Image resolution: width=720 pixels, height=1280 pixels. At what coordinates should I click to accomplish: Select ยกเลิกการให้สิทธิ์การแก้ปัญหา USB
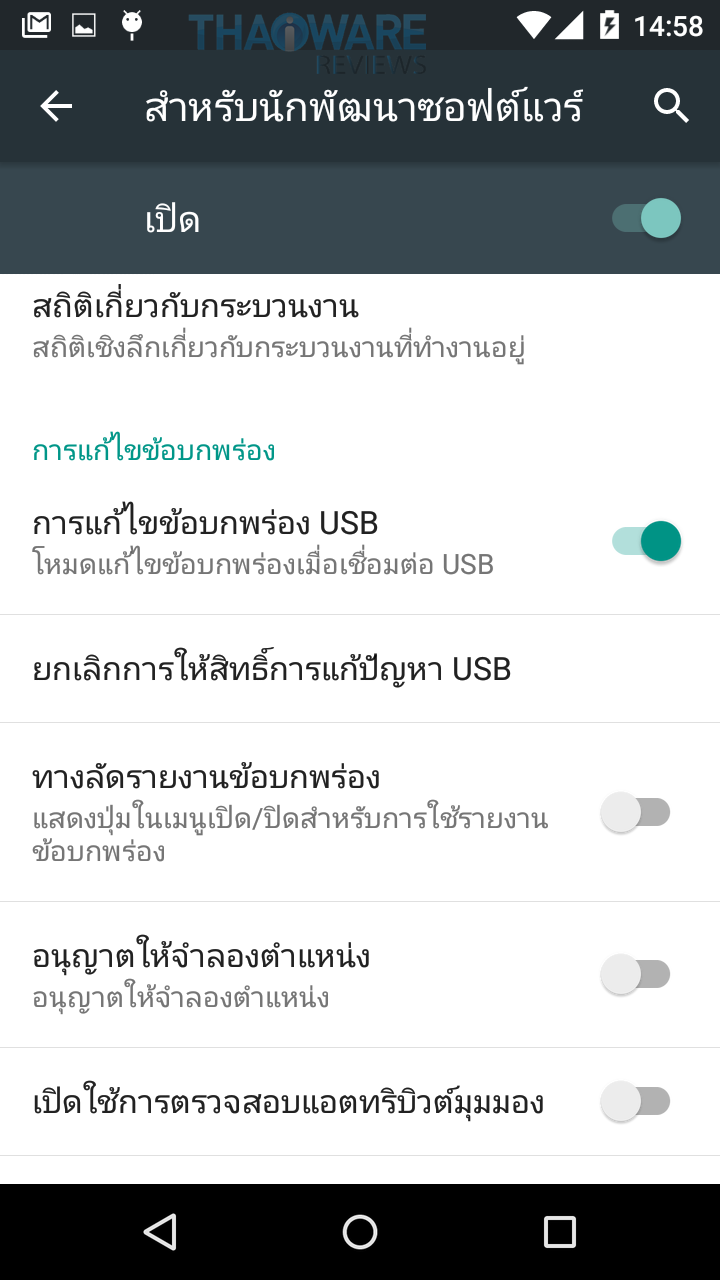click(x=272, y=668)
